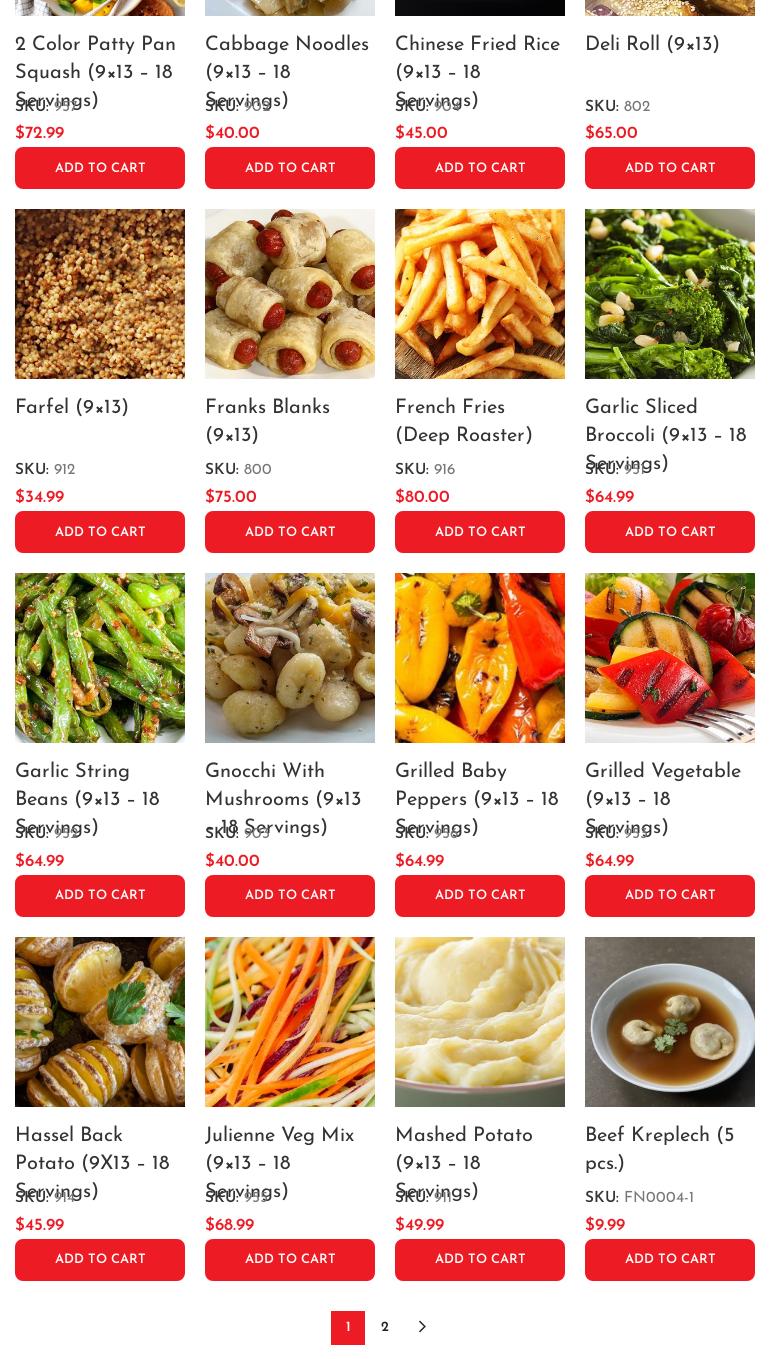Screen dimensions: 770x1359
Task: Open the French Fries product image
Action: point(479,293)
